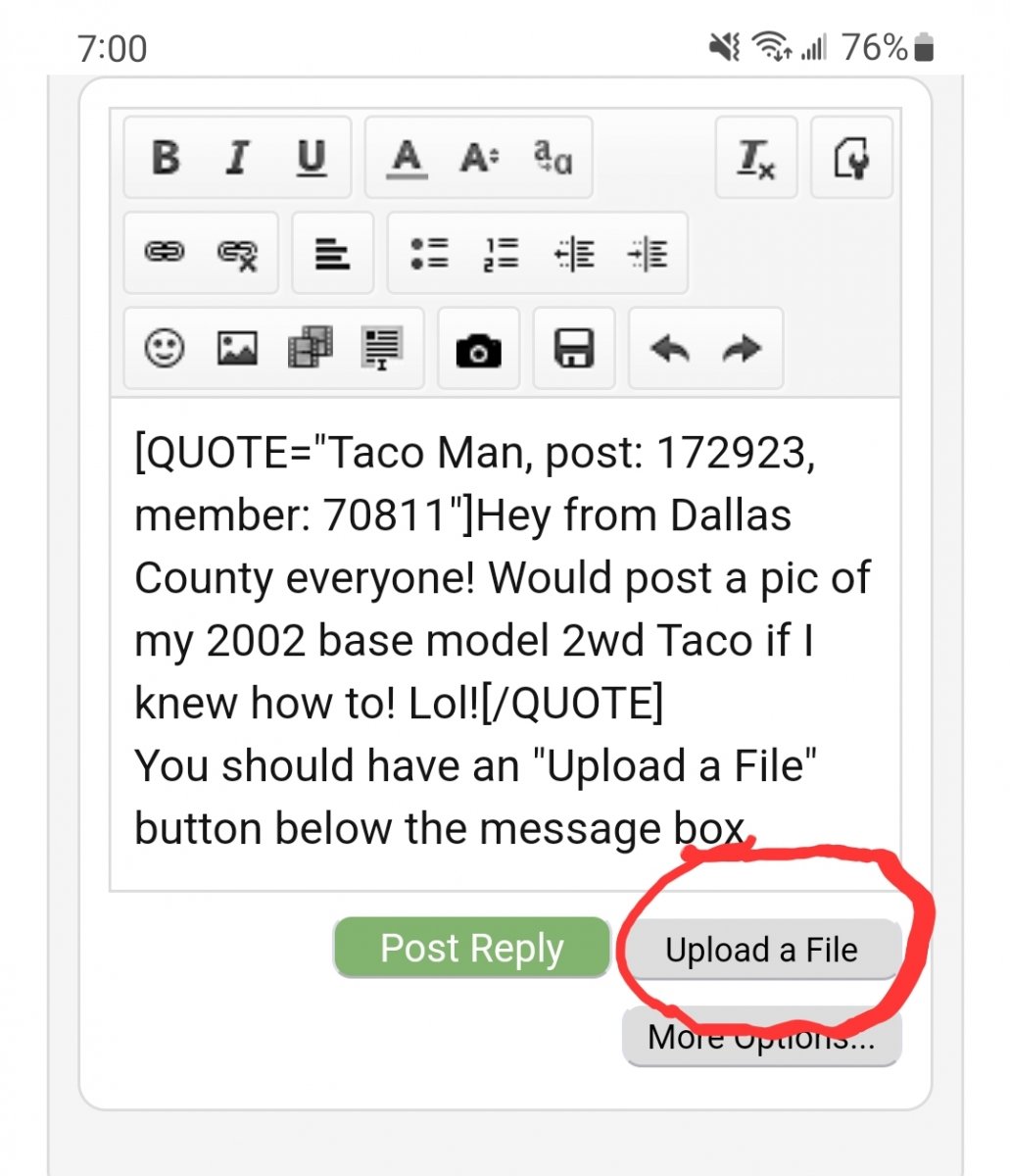Open the smilies picker
The height and width of the screenshot is (1176, 1010).
point(165,348)
